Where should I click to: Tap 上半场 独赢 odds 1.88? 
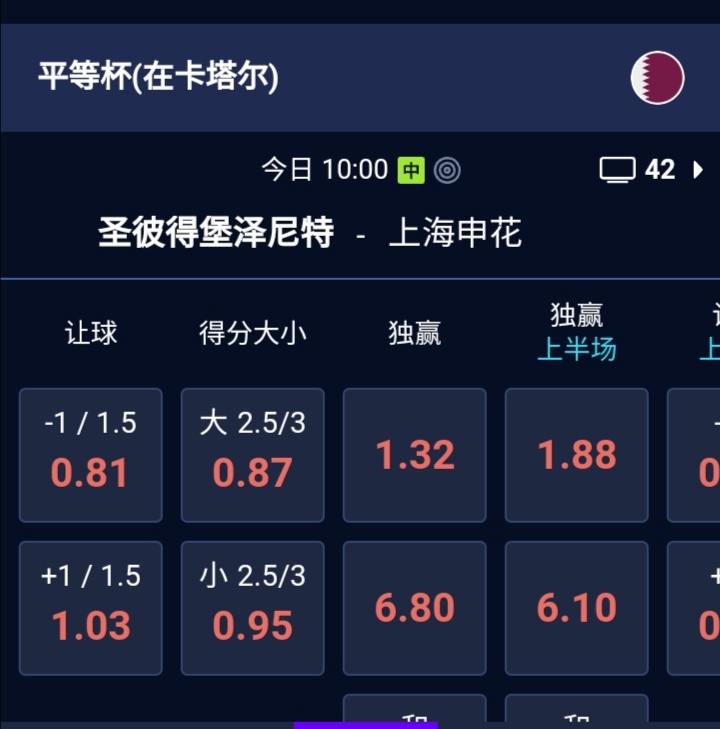pyautogui.click(x=577, y=455)
